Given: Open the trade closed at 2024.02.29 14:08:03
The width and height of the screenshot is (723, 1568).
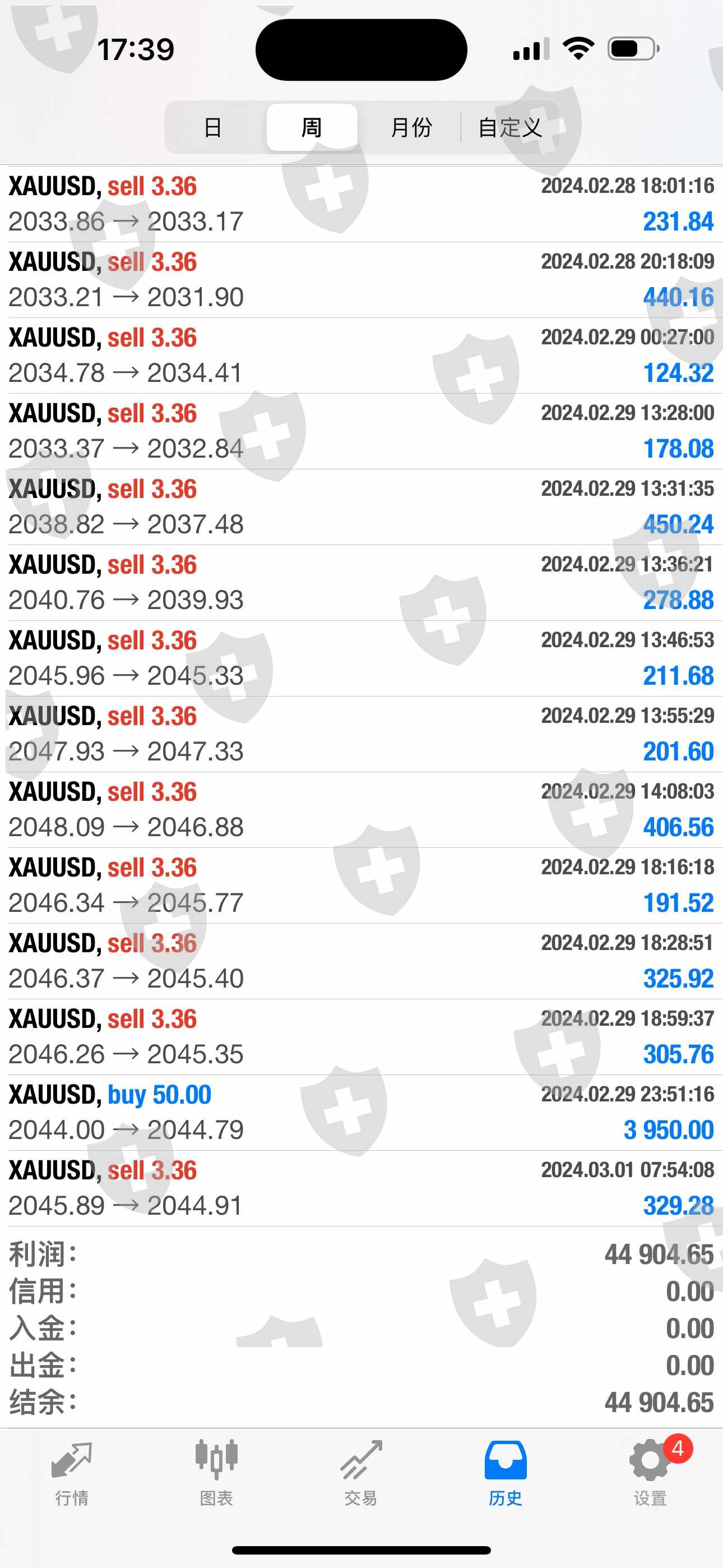Looking at the screenshot, I should pyautogui.click(x=361, y=810).
